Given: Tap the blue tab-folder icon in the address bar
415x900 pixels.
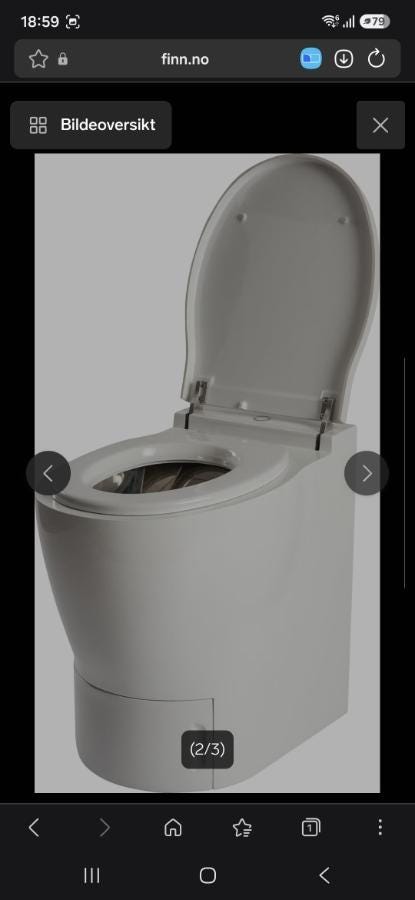Looking at the screenshot, I should coord(311,59).
